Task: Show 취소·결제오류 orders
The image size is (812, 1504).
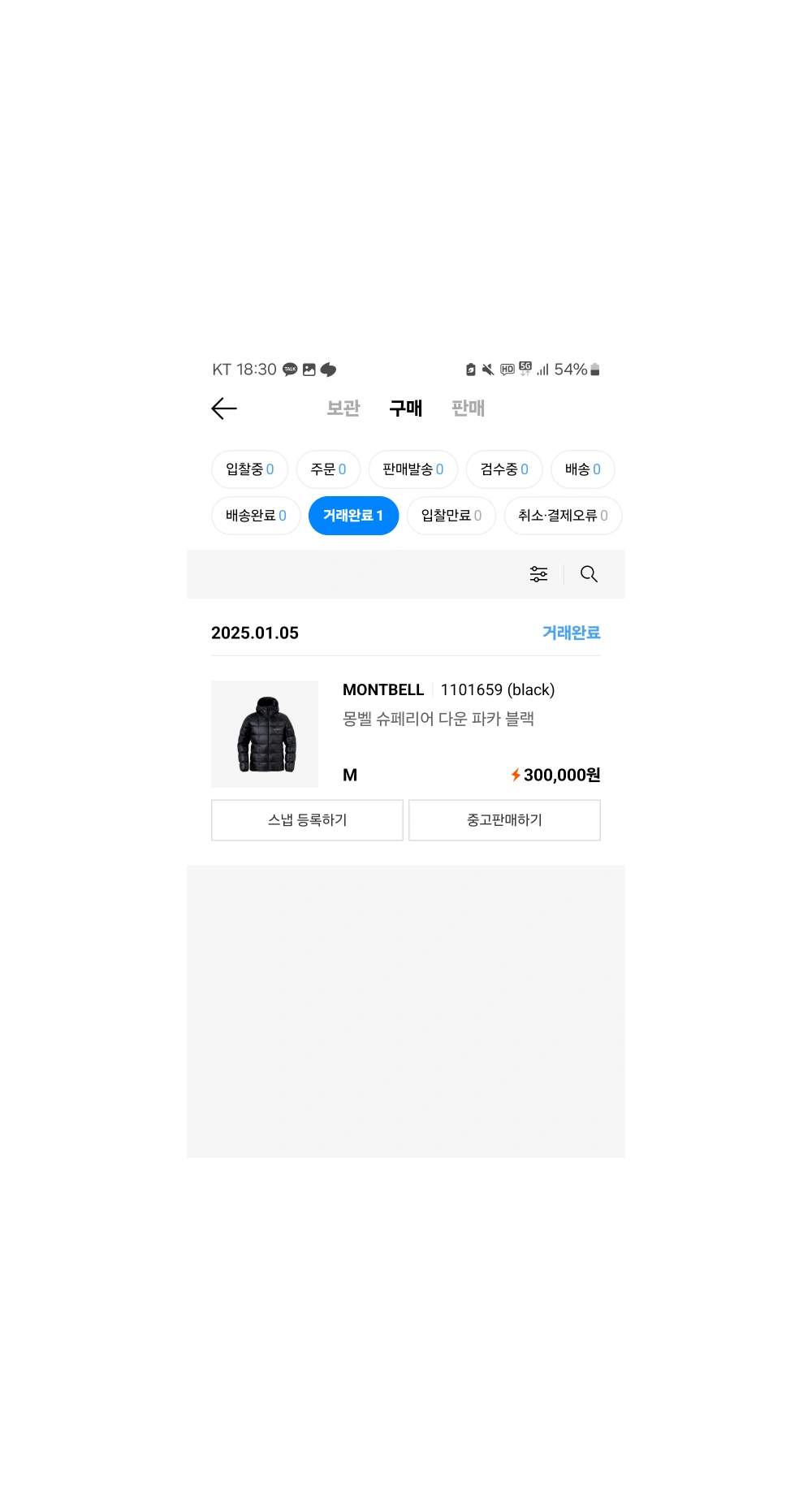Action: pyautogui.click(x=562, y=516)
